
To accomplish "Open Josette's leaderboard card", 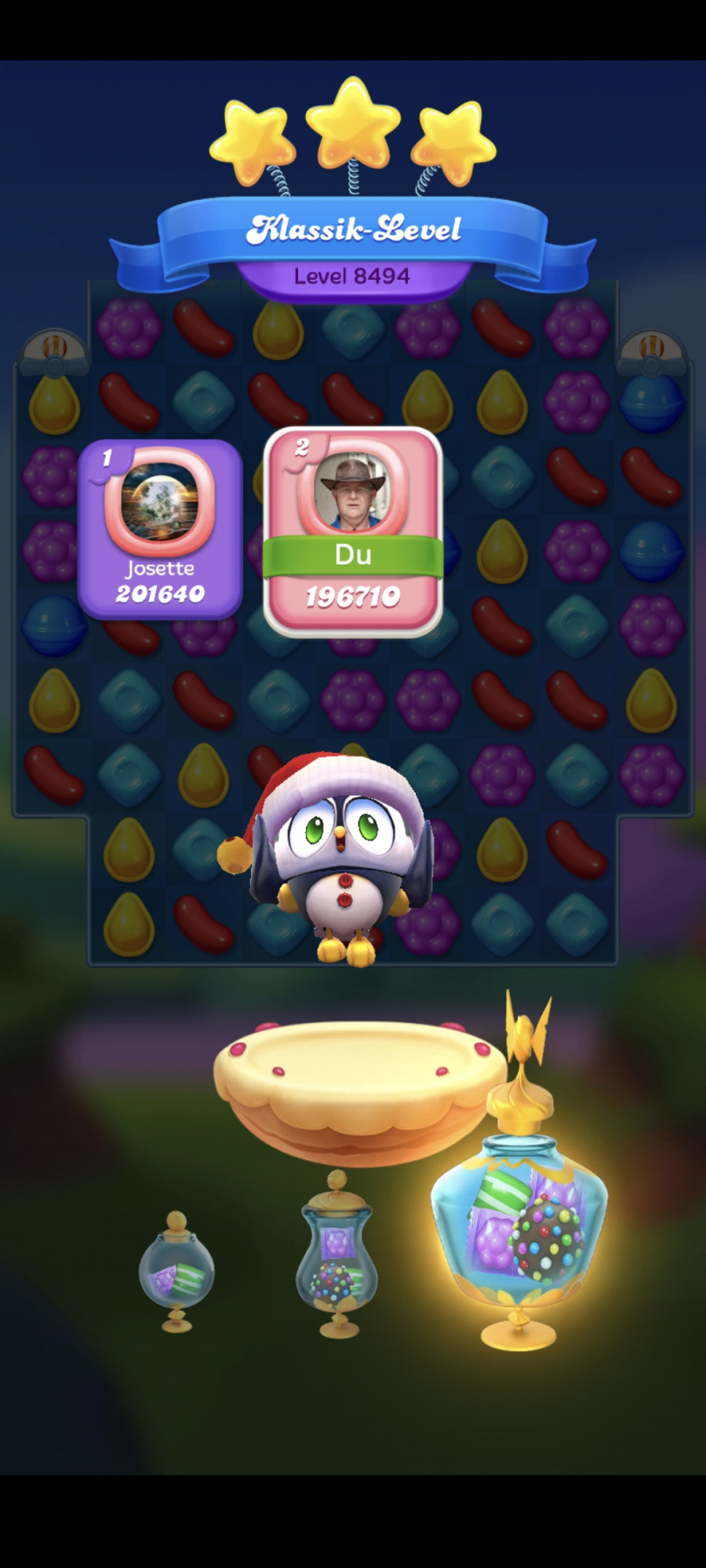I will 160,530.
